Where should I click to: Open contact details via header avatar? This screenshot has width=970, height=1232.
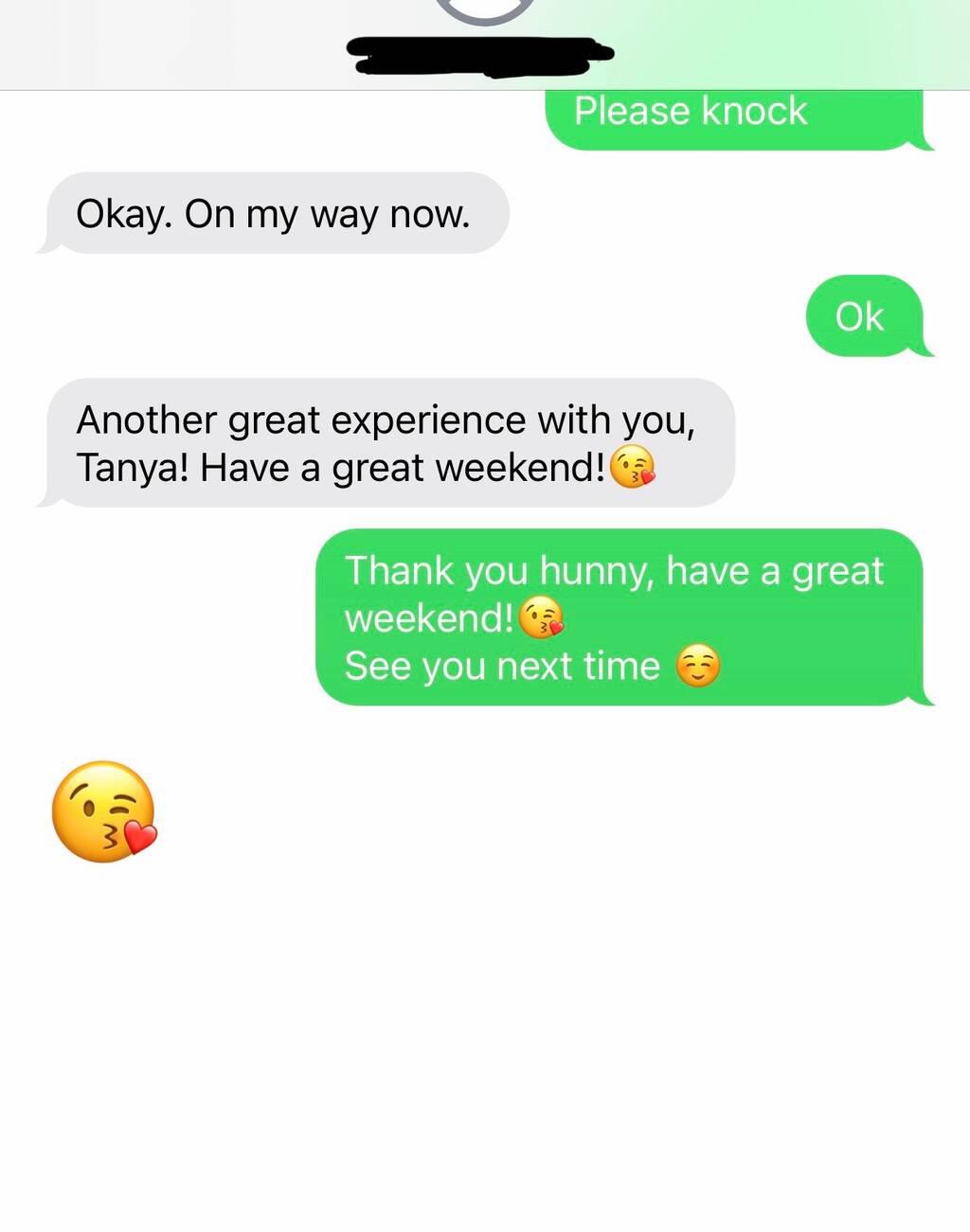484,9
